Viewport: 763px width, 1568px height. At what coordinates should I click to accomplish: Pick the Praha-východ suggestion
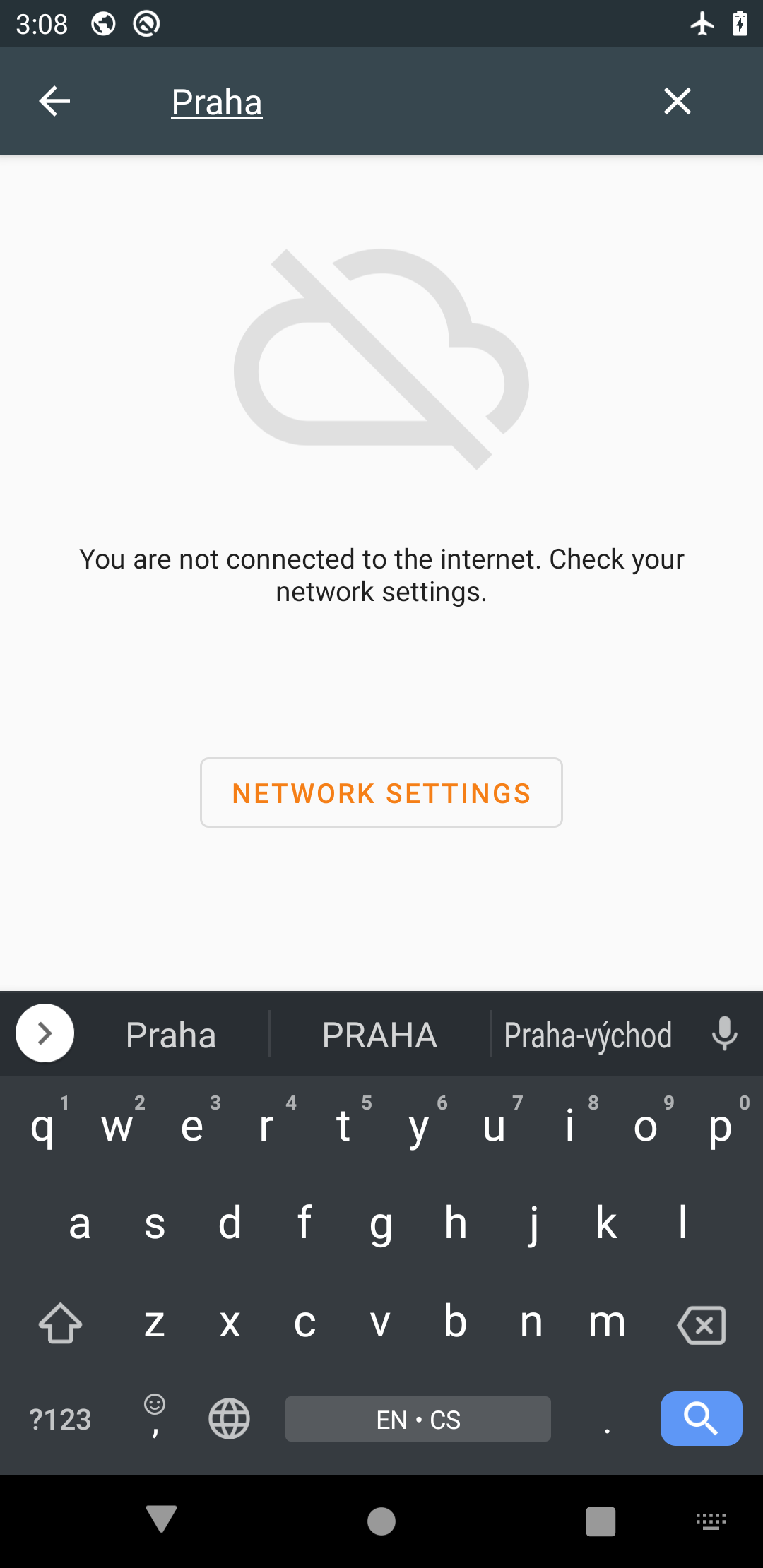[x=588, y=1035]
